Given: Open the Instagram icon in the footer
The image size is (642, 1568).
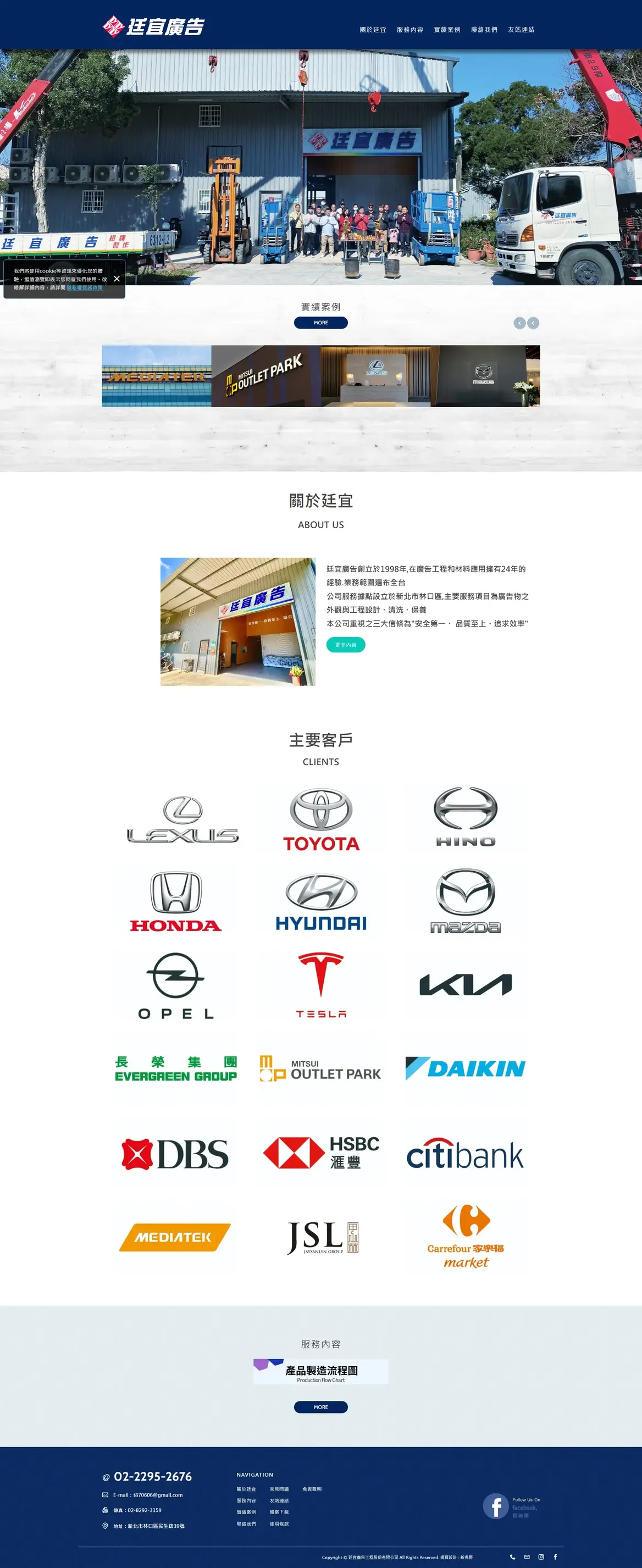Looking at the screenshot, I should 541,1556.
